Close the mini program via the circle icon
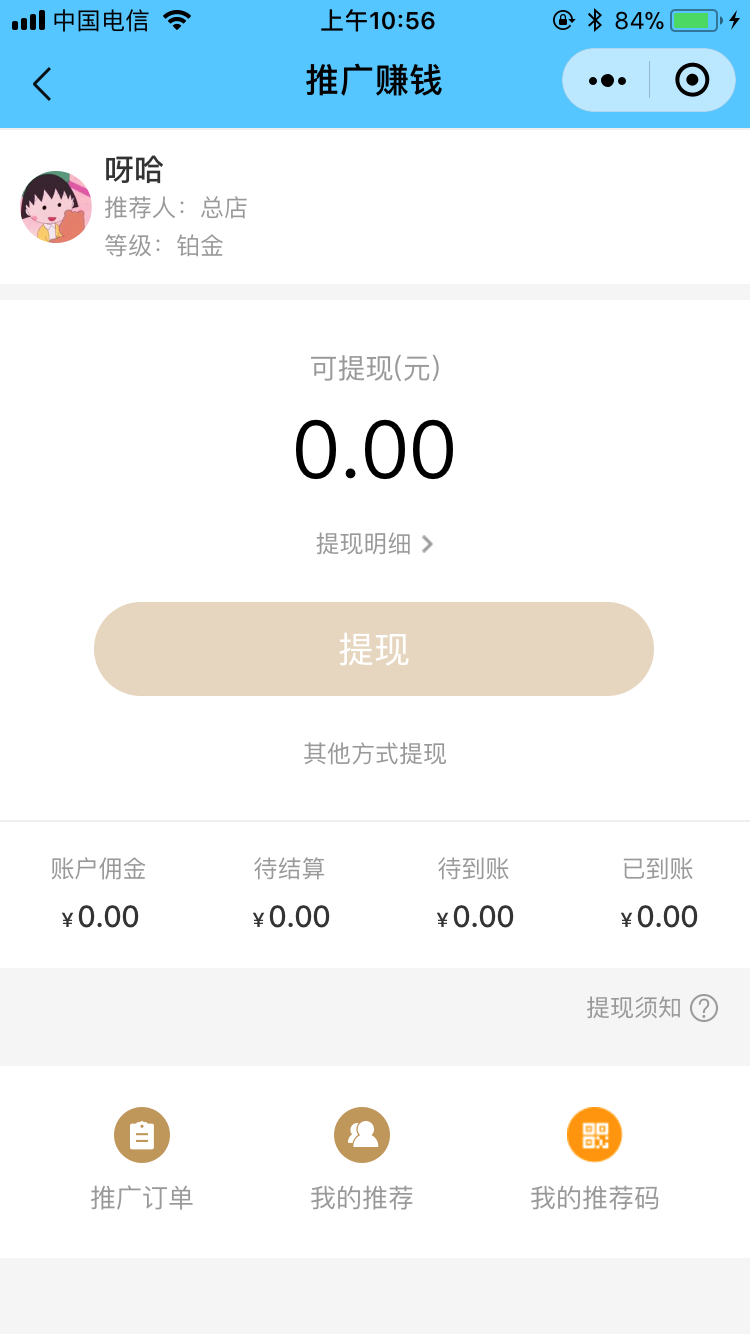The width and height of the screenshot is (750, 1334). point(692,80)
